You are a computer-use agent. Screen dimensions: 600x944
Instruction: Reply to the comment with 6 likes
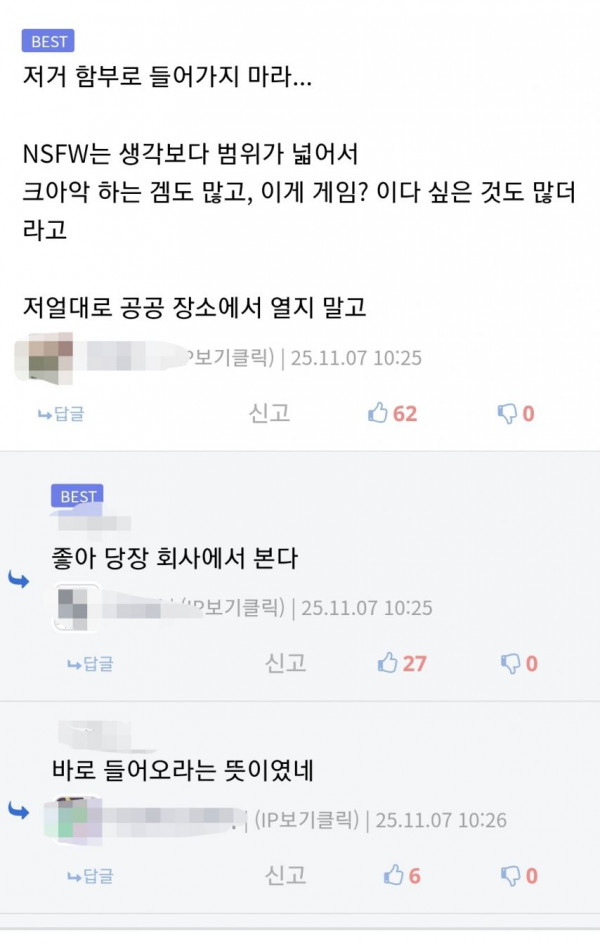90,876
